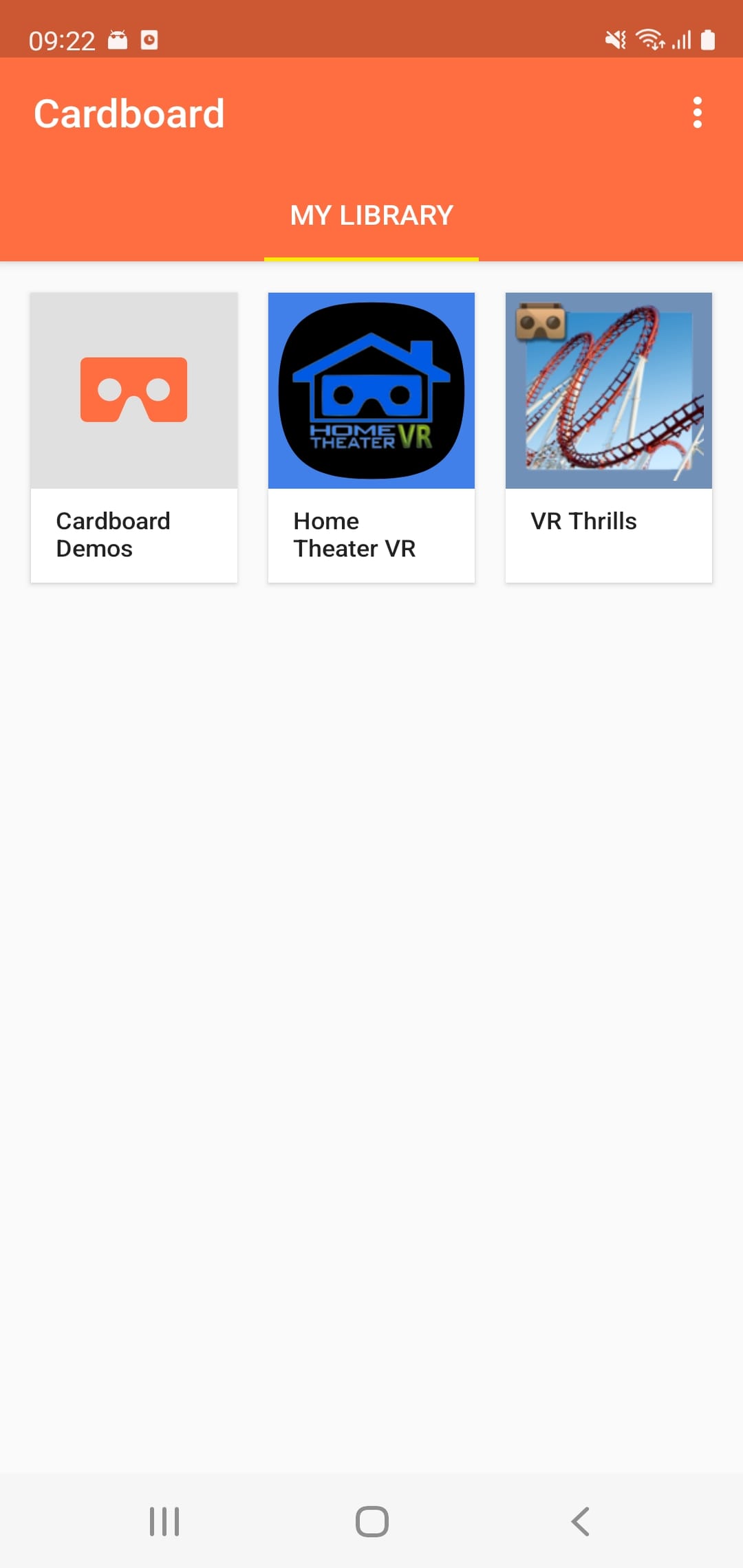This screenshot has width=743, height=1568.
Task: Tap the Cardboard title in the app bar
Action: (129, 113)
